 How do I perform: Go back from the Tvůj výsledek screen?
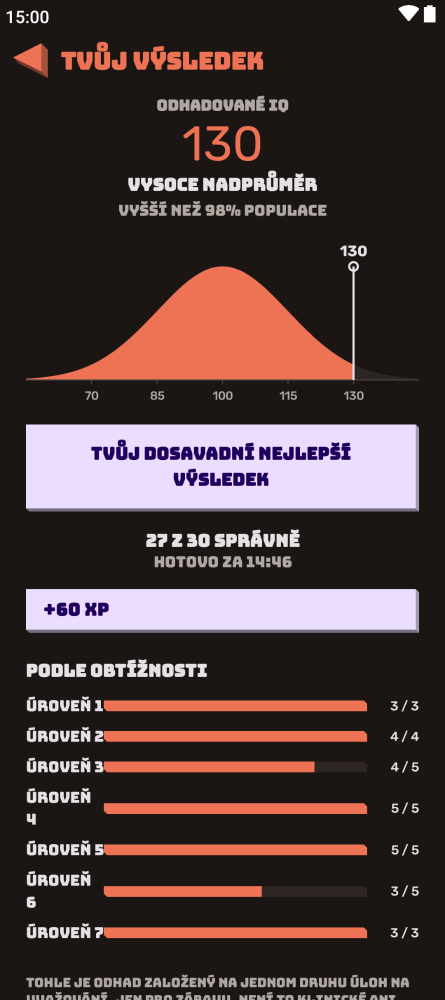[31, 60]
